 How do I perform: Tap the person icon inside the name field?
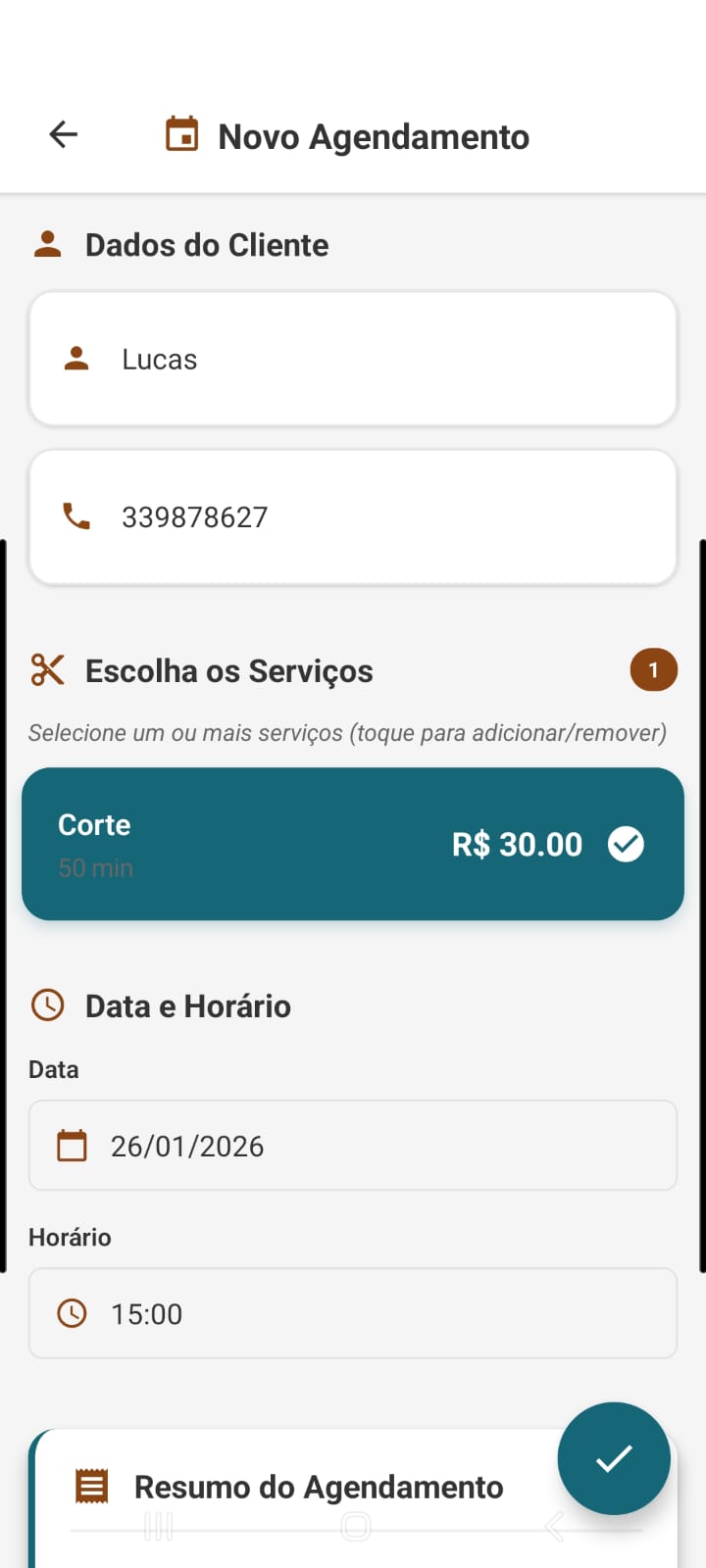point(78,358)
